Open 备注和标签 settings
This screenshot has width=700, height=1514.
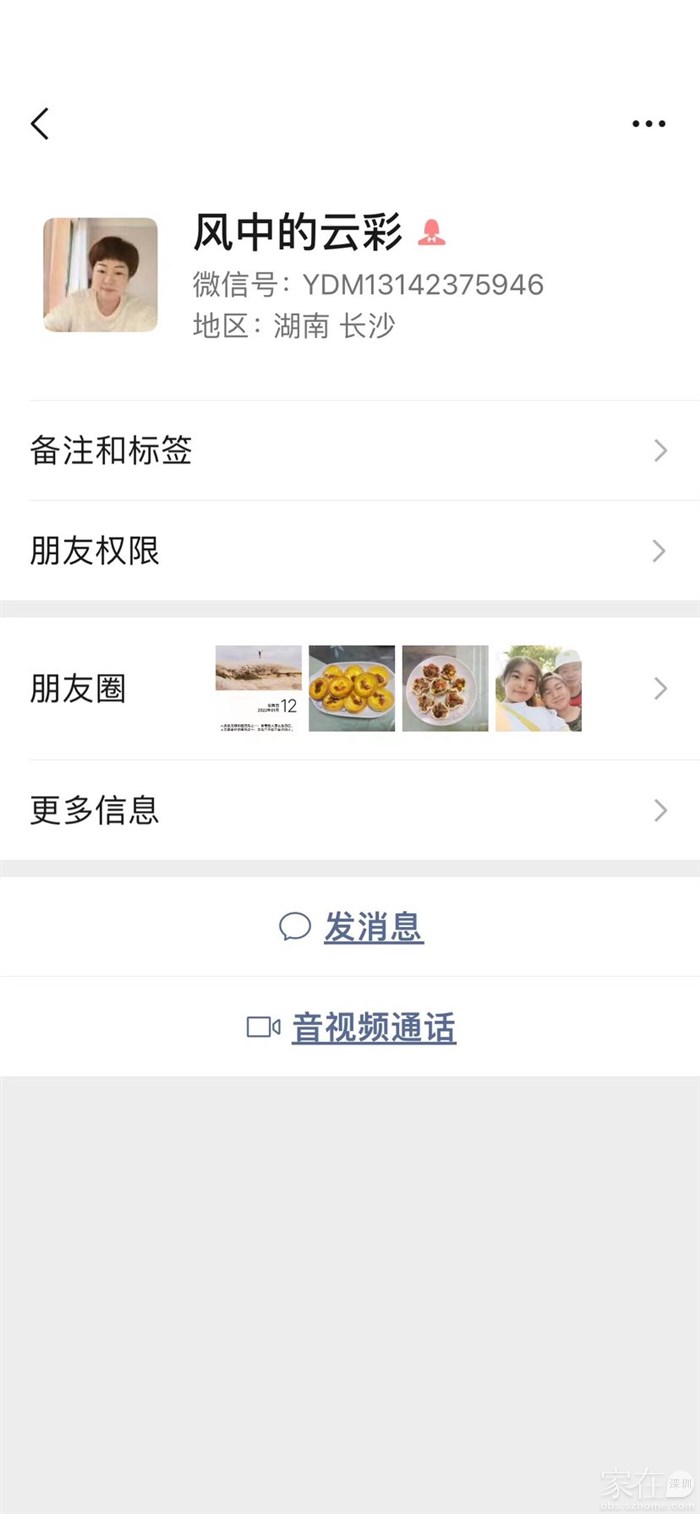(350, 451)
